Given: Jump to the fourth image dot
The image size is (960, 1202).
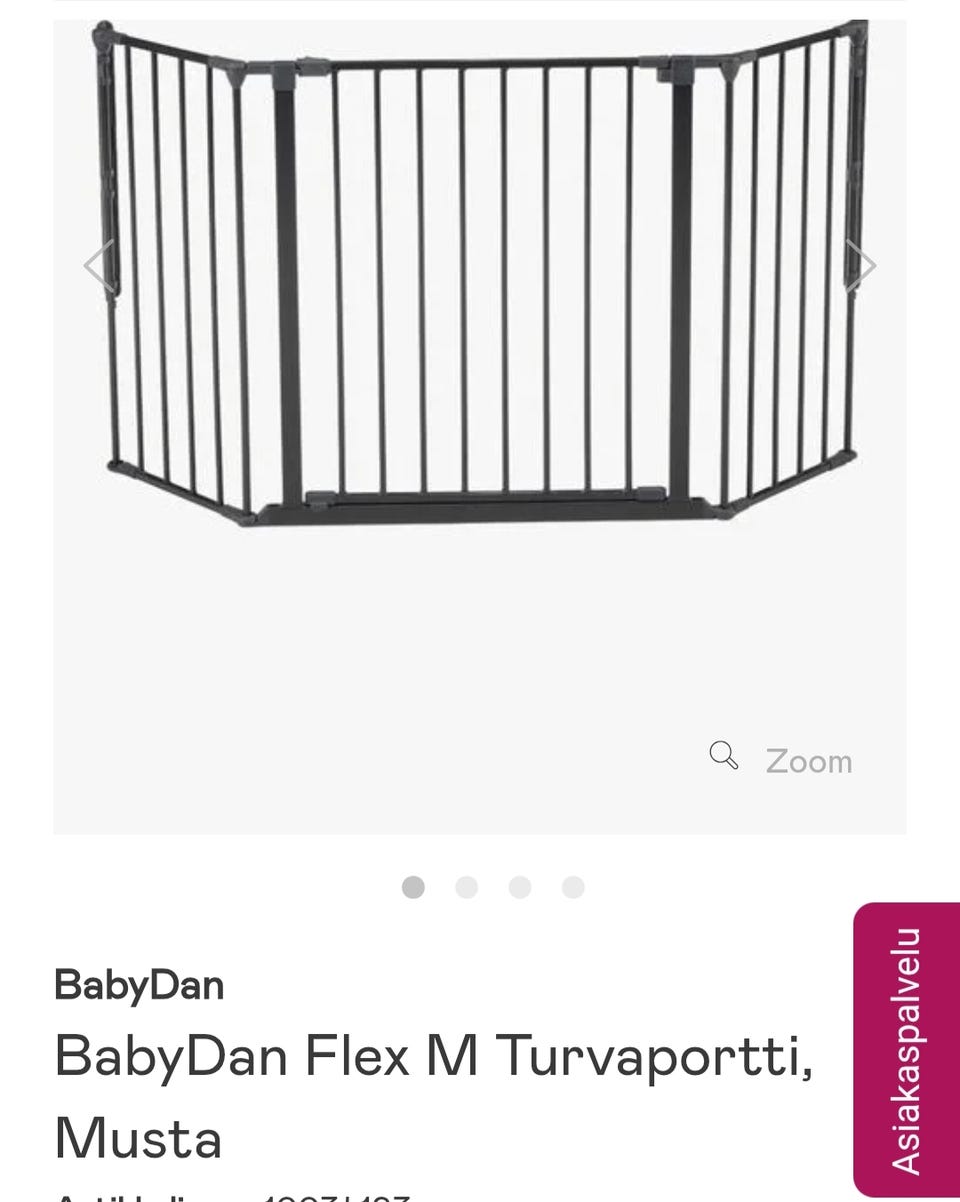Looking at the screenshot, I should click(573, 887).
